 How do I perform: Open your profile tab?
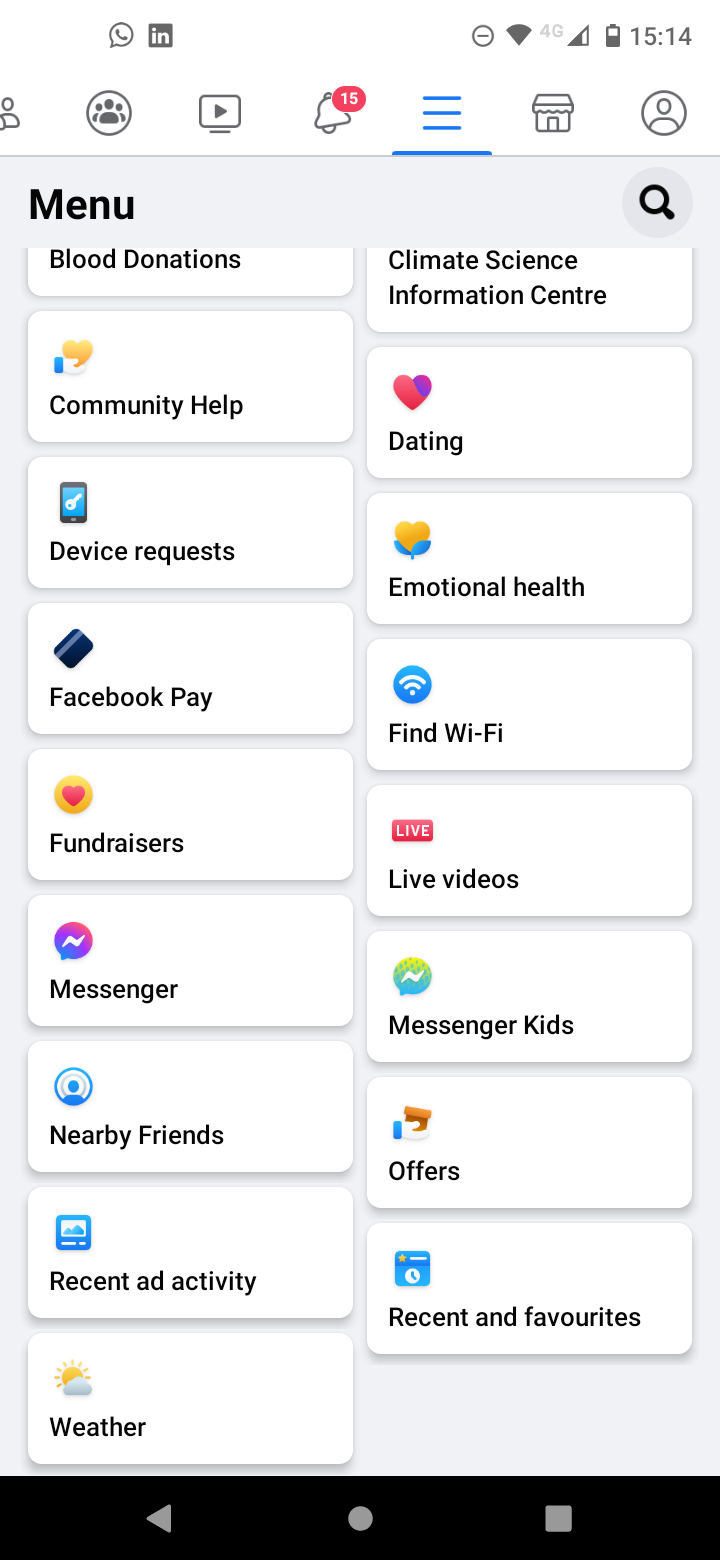click(x=663, y=113)
